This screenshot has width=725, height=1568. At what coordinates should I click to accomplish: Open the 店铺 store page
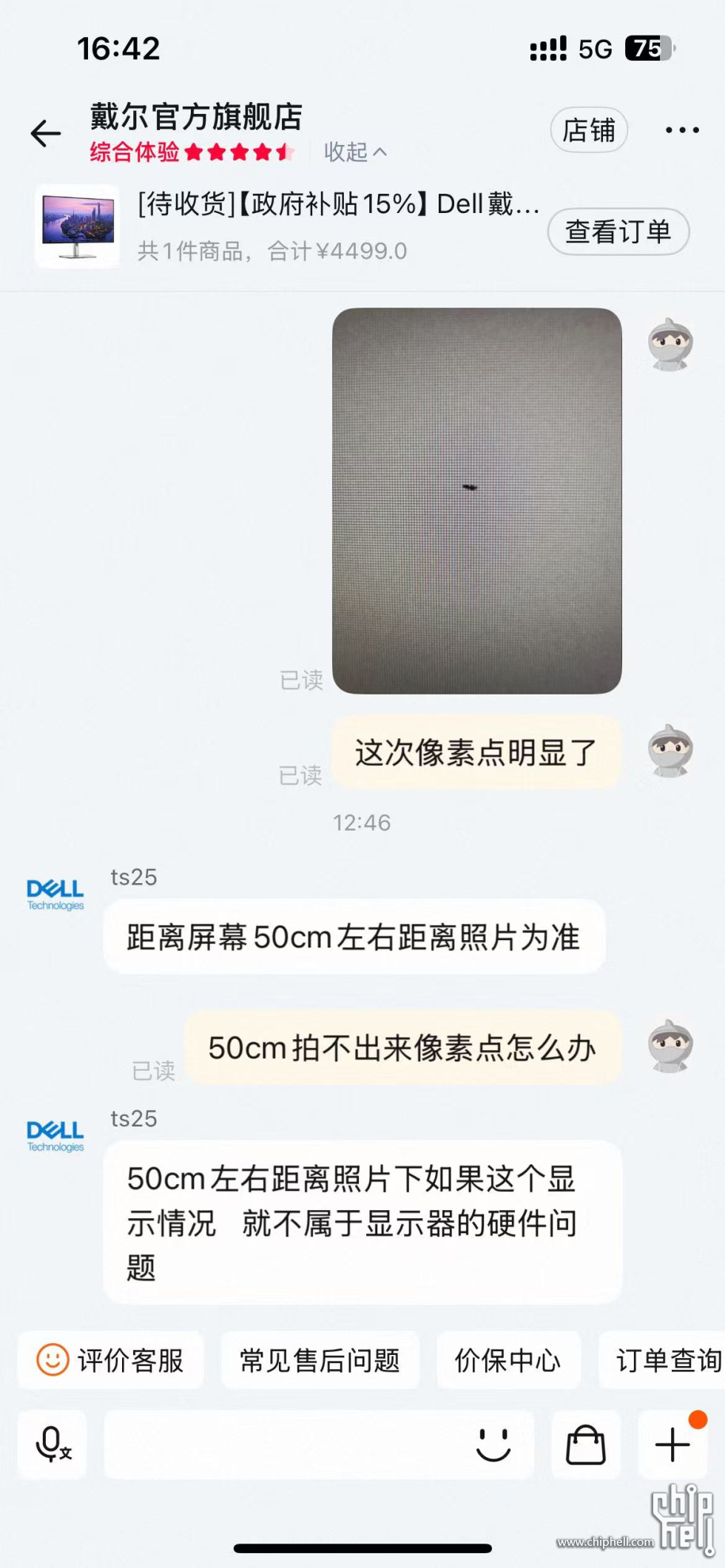(589, 130)
